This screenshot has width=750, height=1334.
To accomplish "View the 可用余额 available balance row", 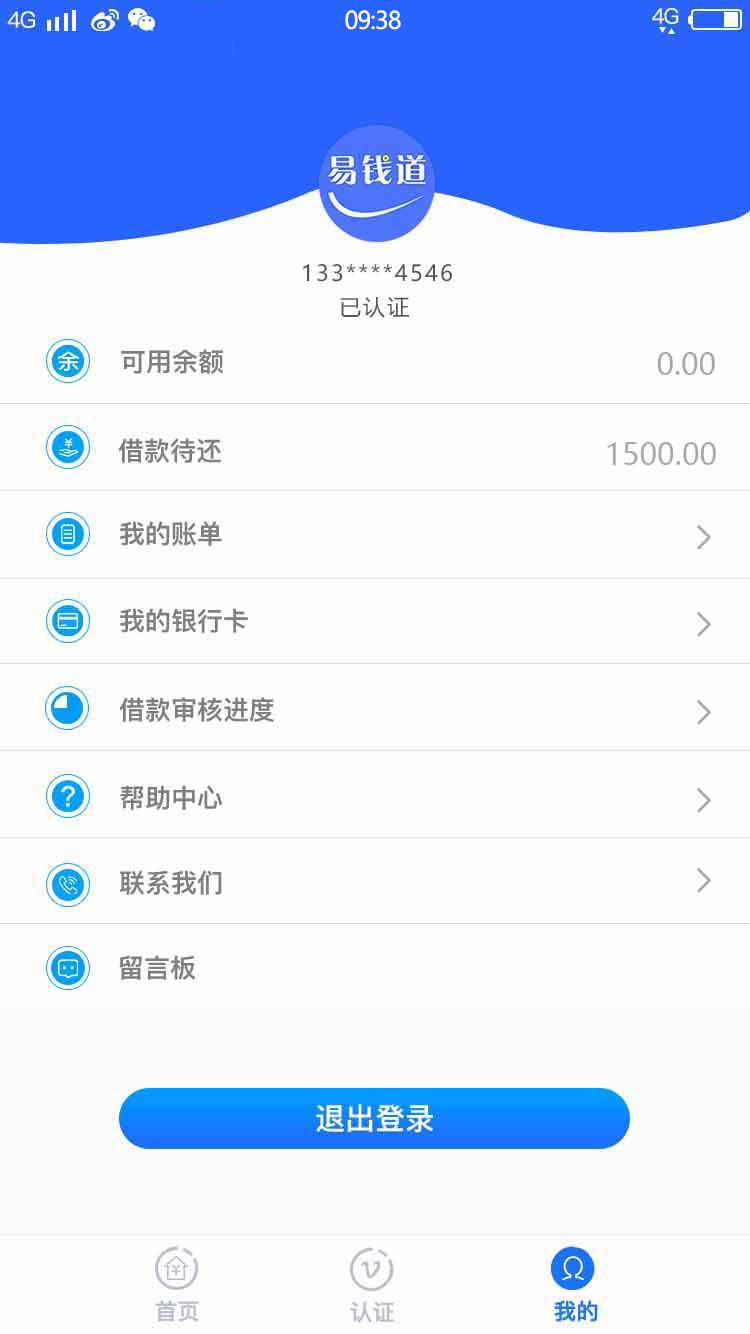I will tap(375, 362).
